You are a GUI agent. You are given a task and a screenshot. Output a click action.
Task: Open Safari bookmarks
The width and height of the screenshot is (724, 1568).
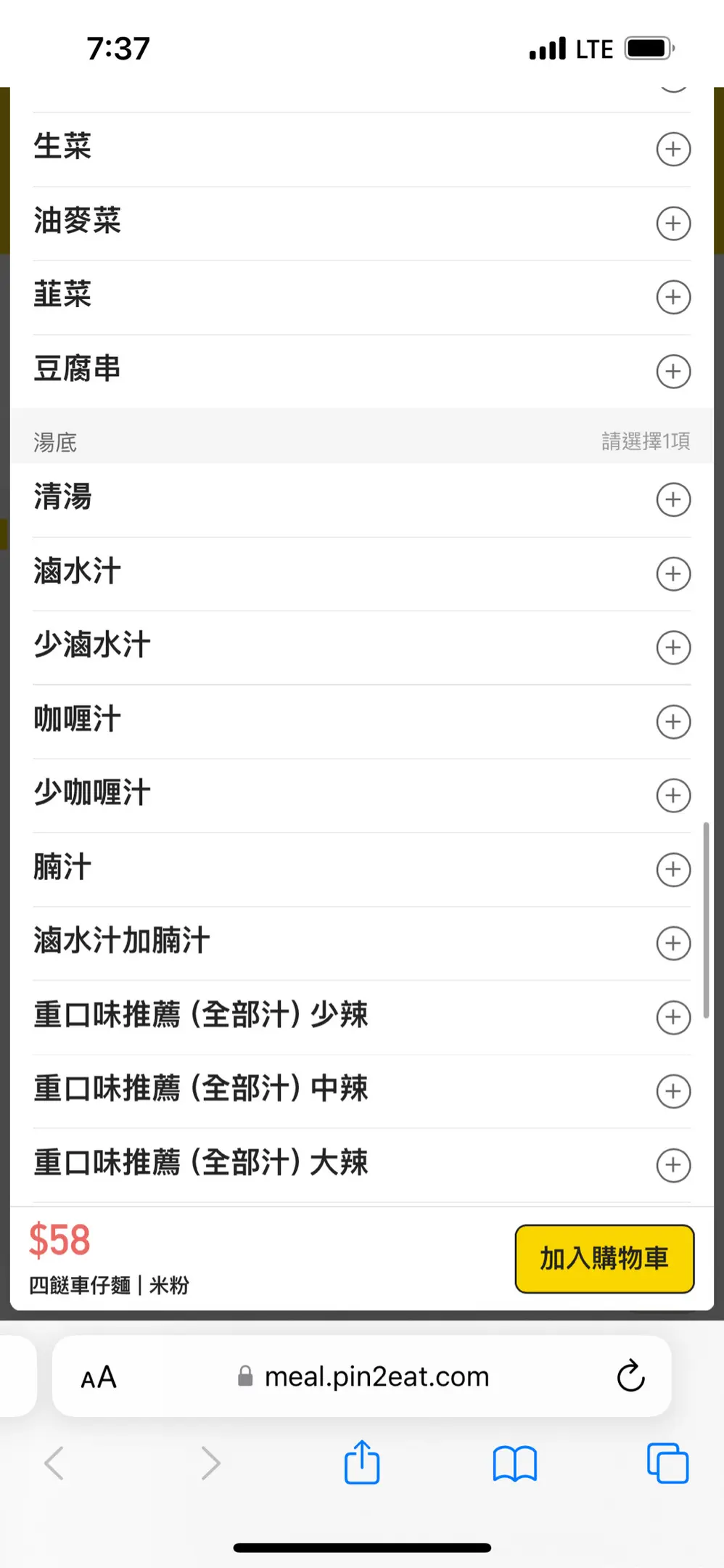tap(514, 1463)
